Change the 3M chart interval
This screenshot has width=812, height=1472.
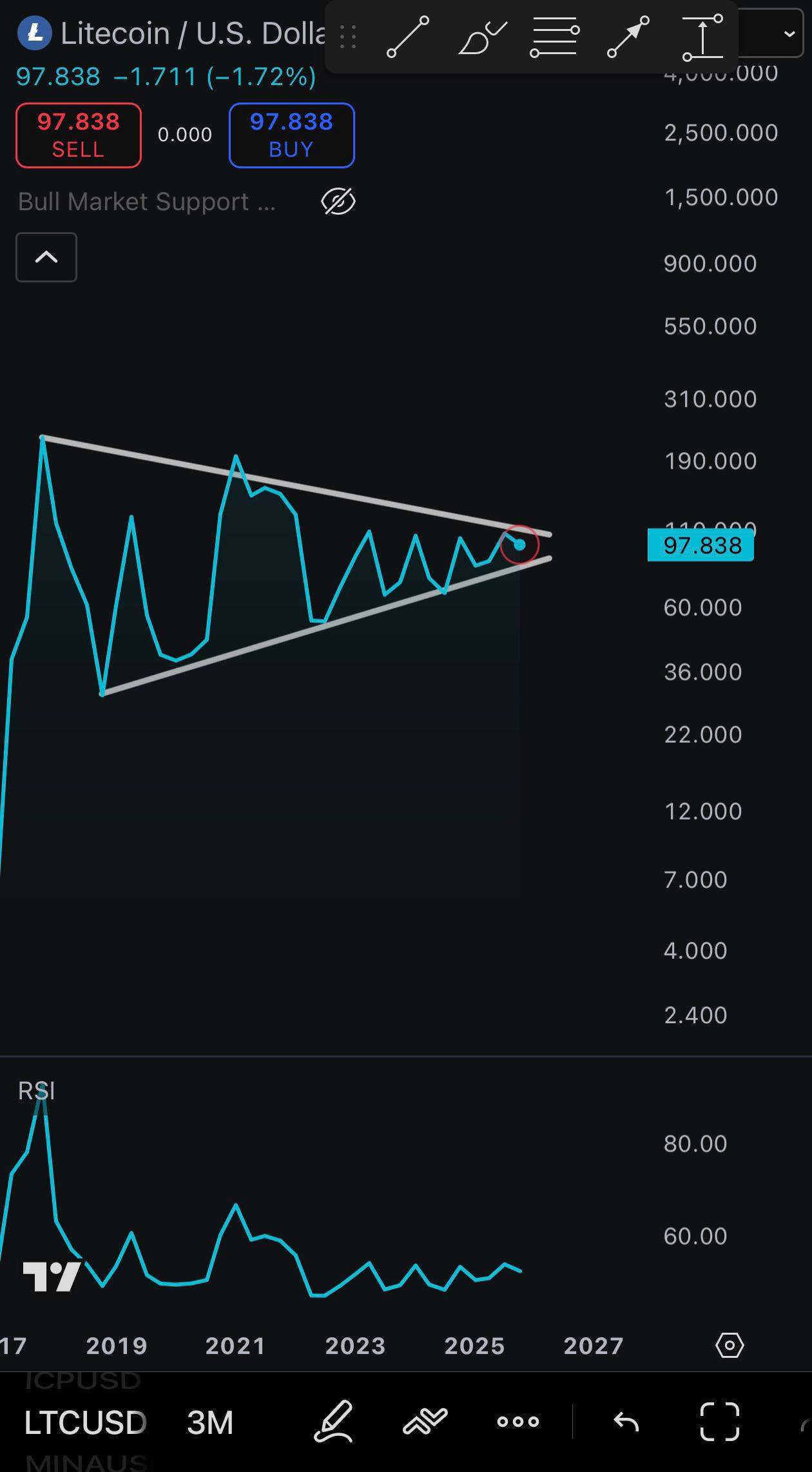pos(210,1422)
